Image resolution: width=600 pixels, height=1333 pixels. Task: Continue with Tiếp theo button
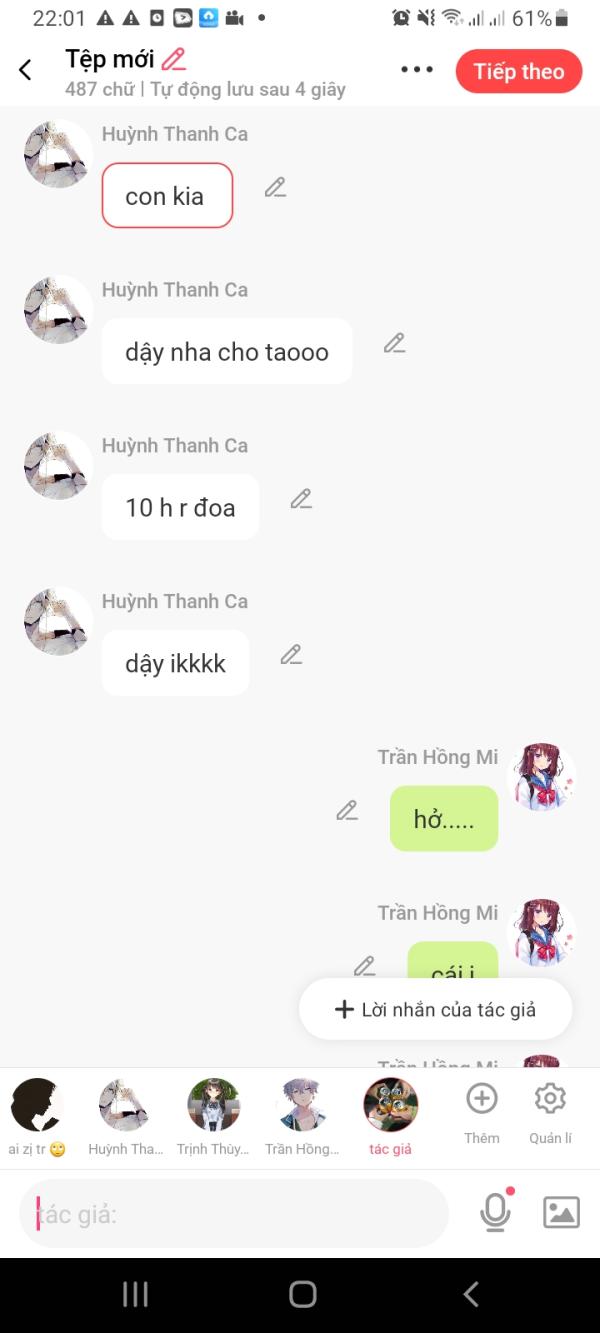(x=518, y=71)
